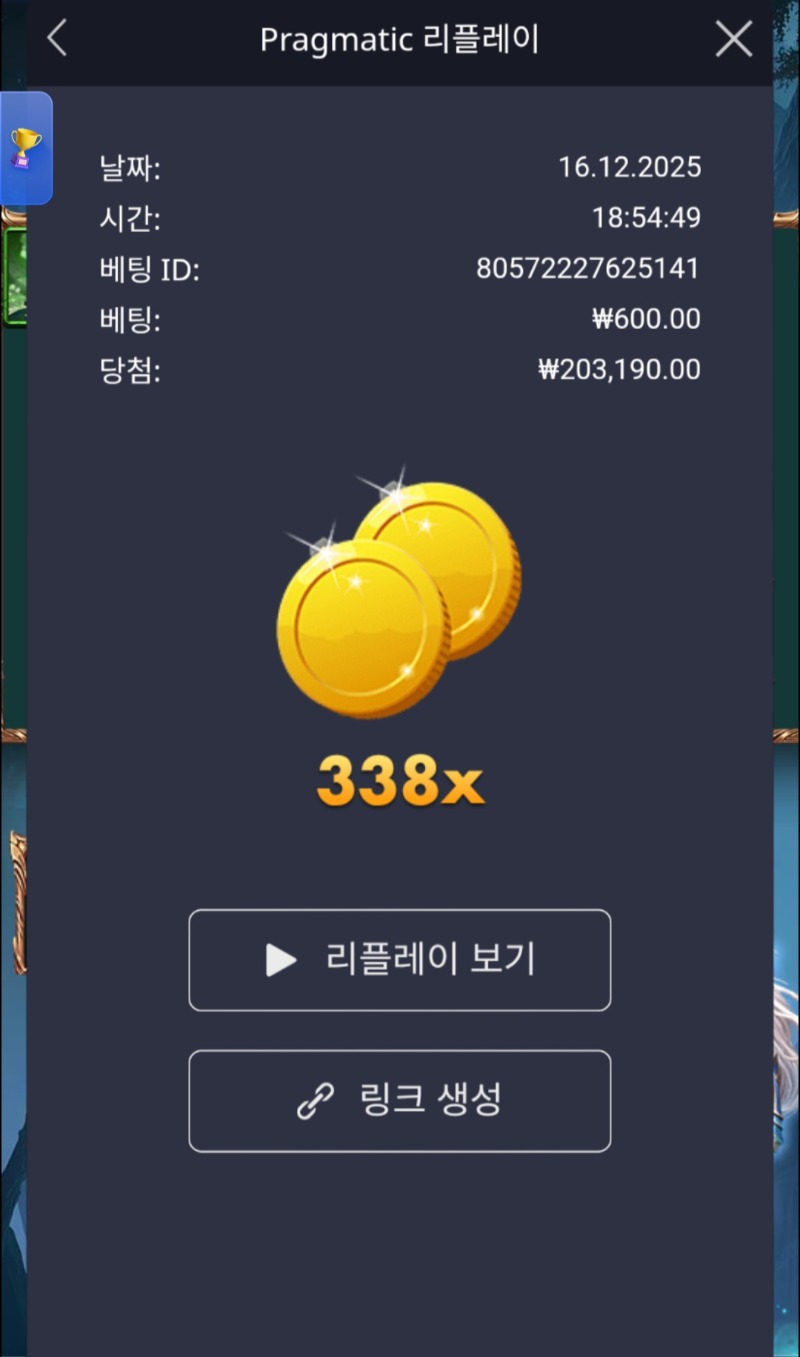This screenshot has height=1357, width=800.
Task: Tap the 링크 생성 button
Action: [399, 1101]
